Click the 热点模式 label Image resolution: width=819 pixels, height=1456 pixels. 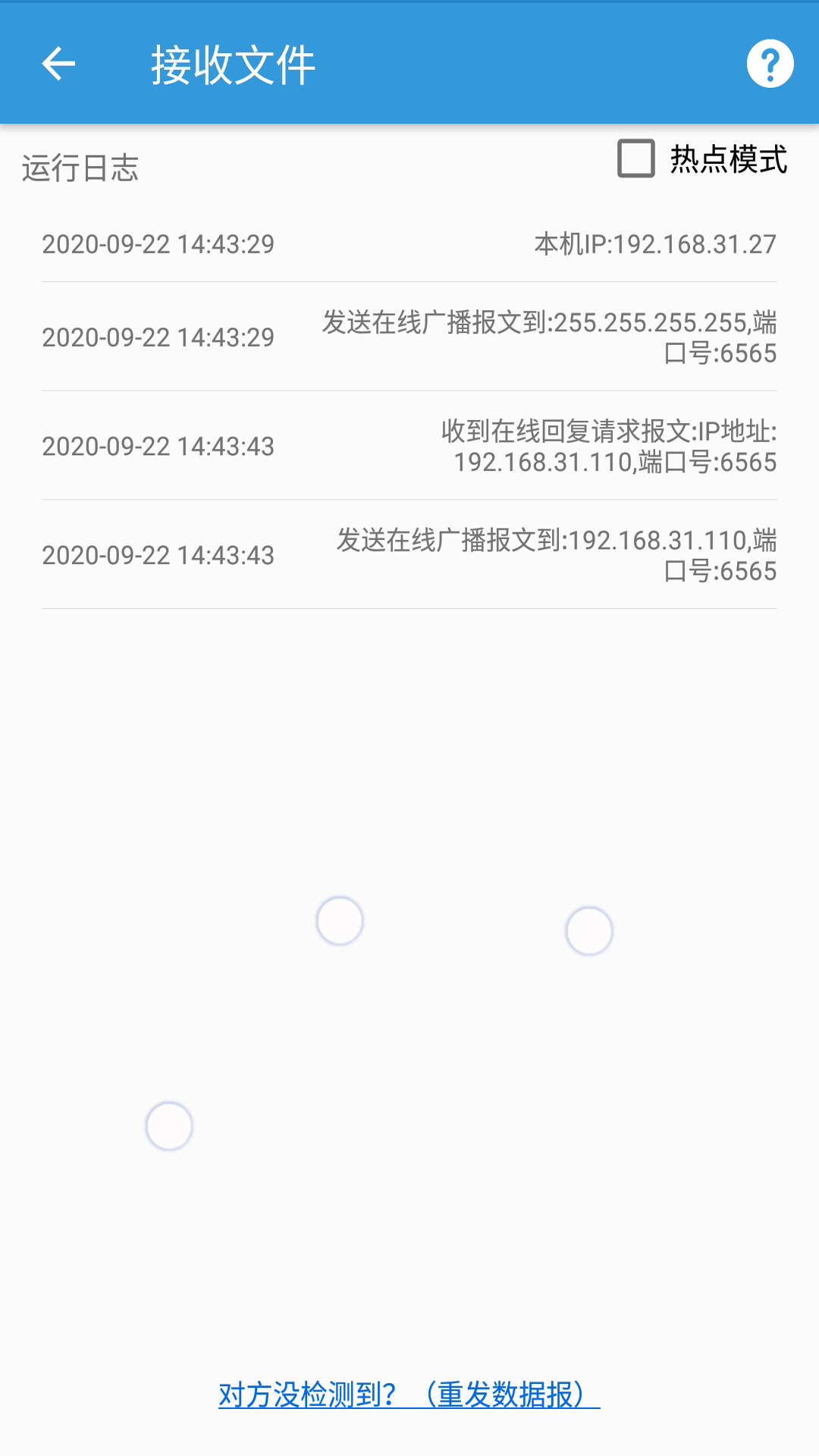pos(726,159)
